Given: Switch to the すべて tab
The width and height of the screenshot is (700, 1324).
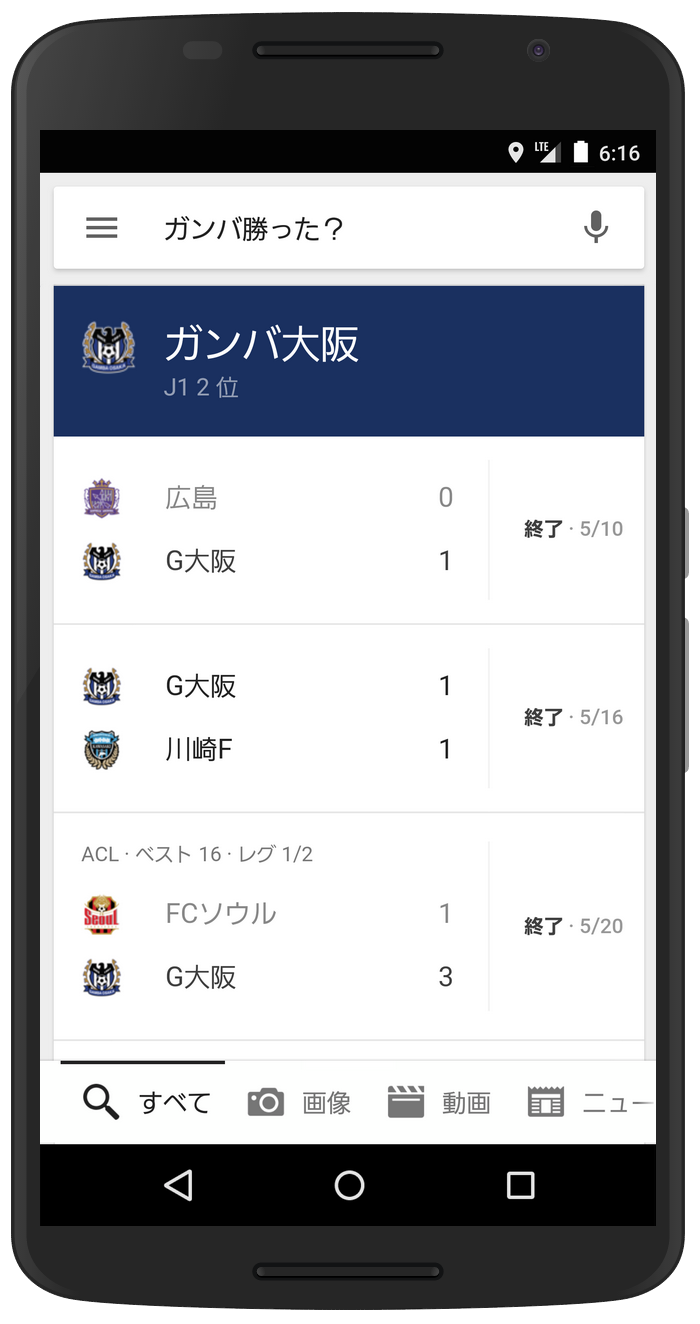Looking at the screenshot, I should click(146, 1102).
